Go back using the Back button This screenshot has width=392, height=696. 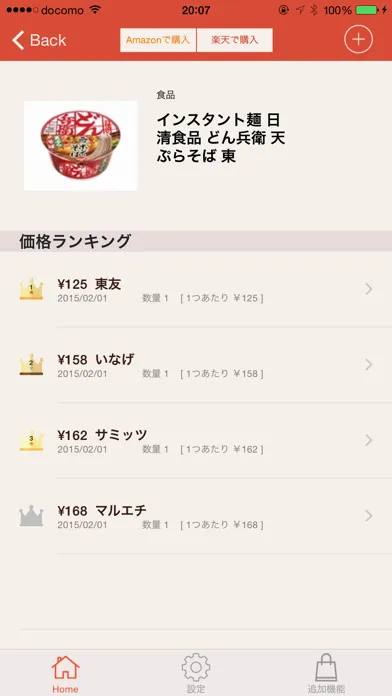39,40
